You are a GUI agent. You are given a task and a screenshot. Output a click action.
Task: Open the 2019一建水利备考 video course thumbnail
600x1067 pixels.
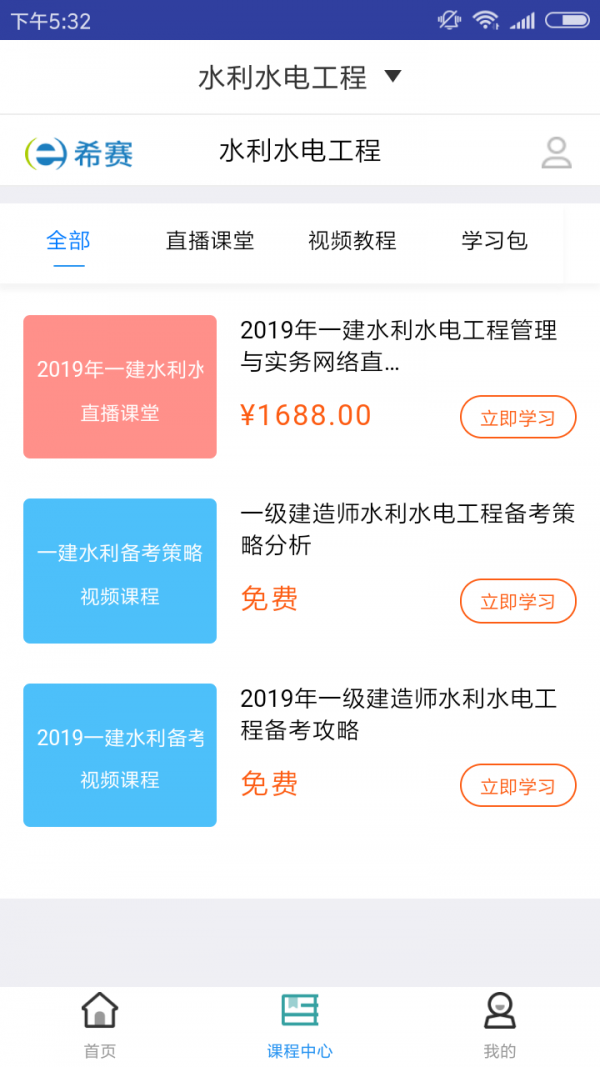pyautogui.click(x=120, y=755)
